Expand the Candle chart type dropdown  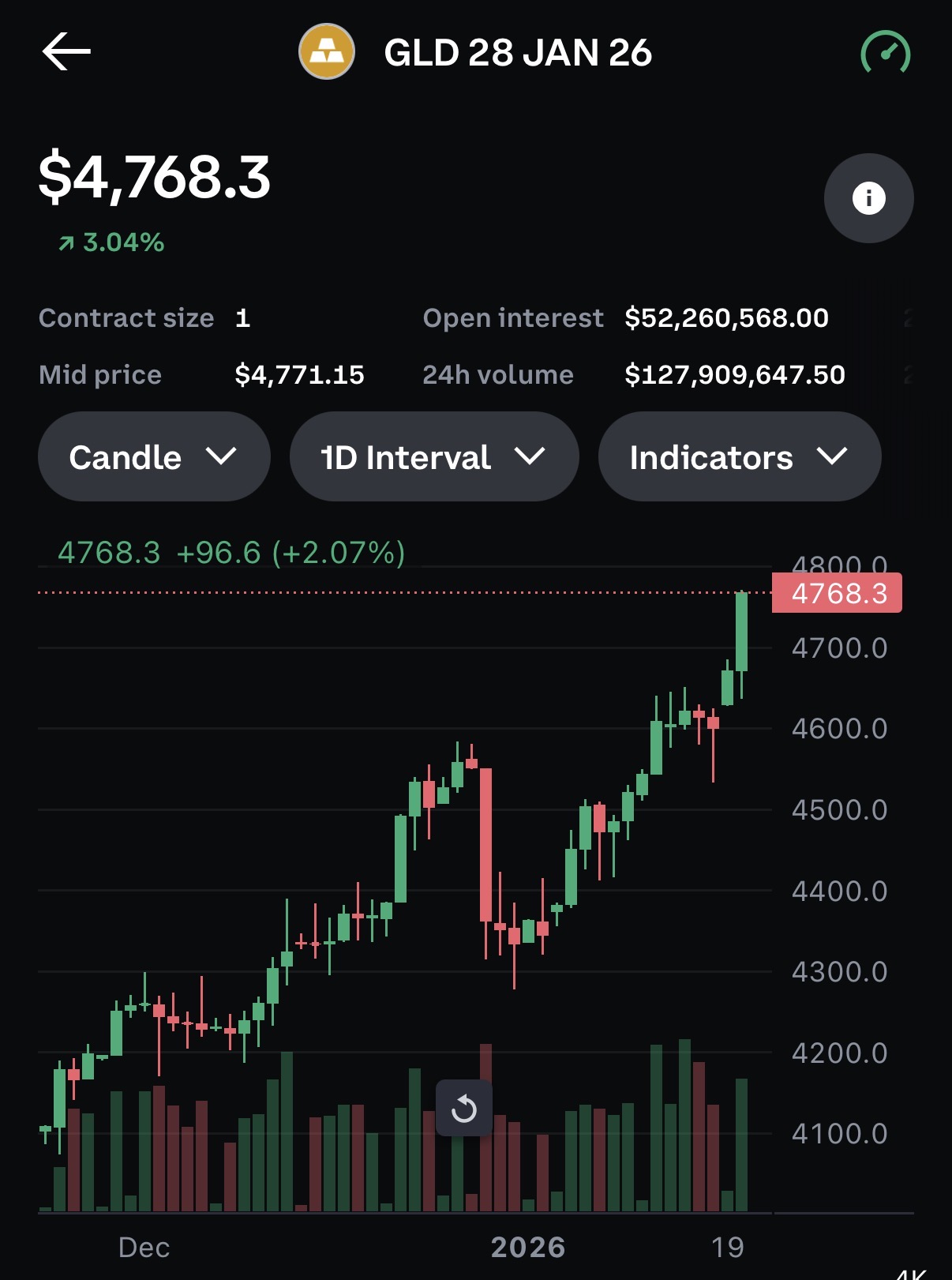click(154, 457)
